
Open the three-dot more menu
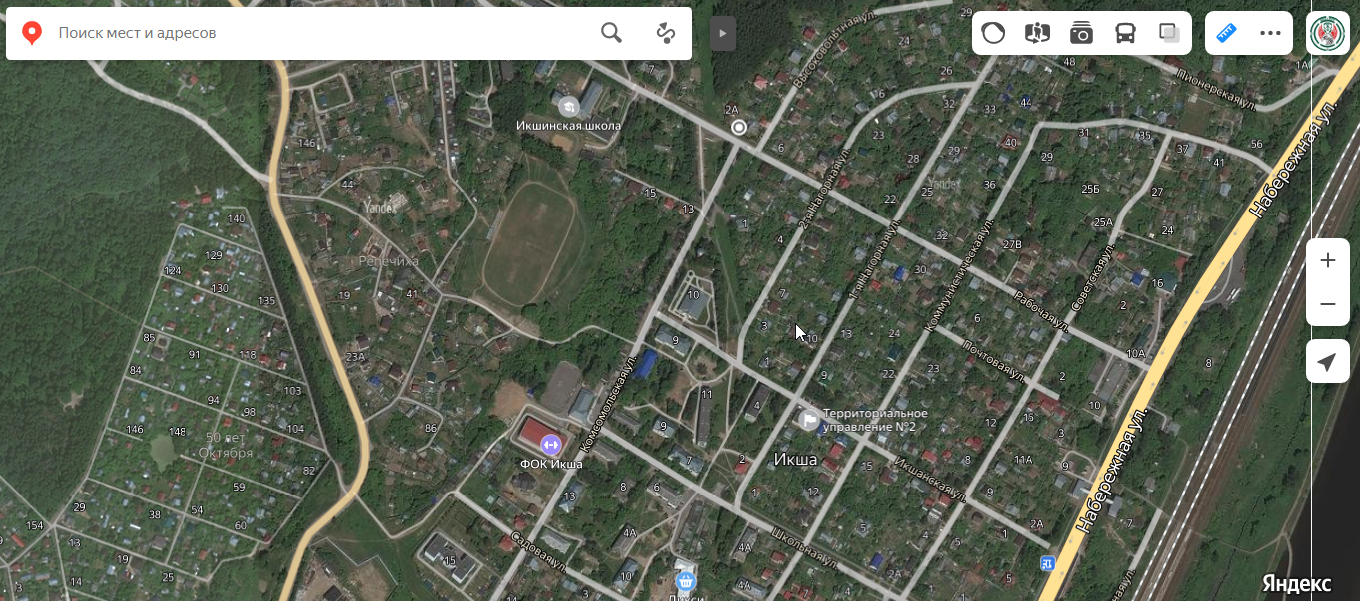pyautogui.click(x=1270, y=33)
